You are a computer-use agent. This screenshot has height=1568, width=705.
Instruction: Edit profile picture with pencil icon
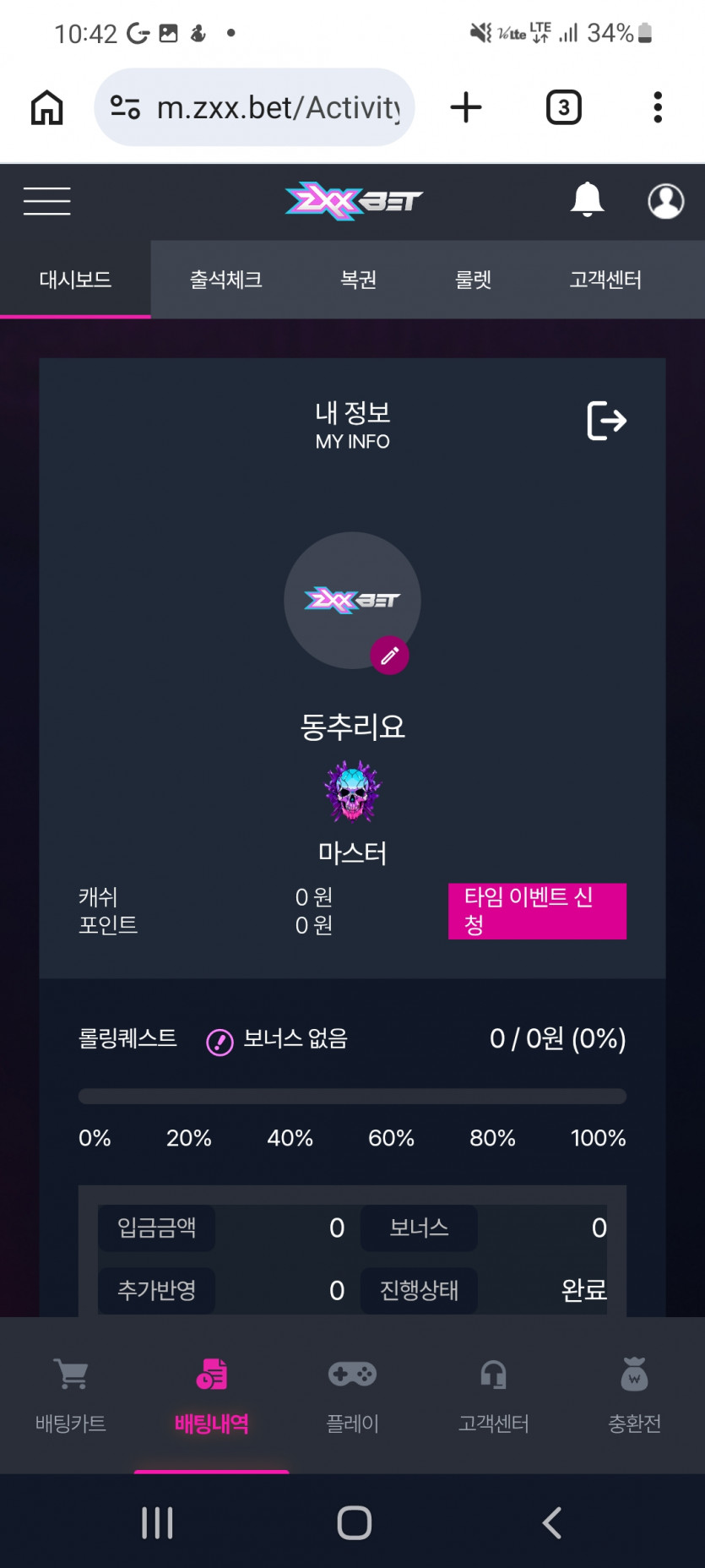[x=389, y=656]
